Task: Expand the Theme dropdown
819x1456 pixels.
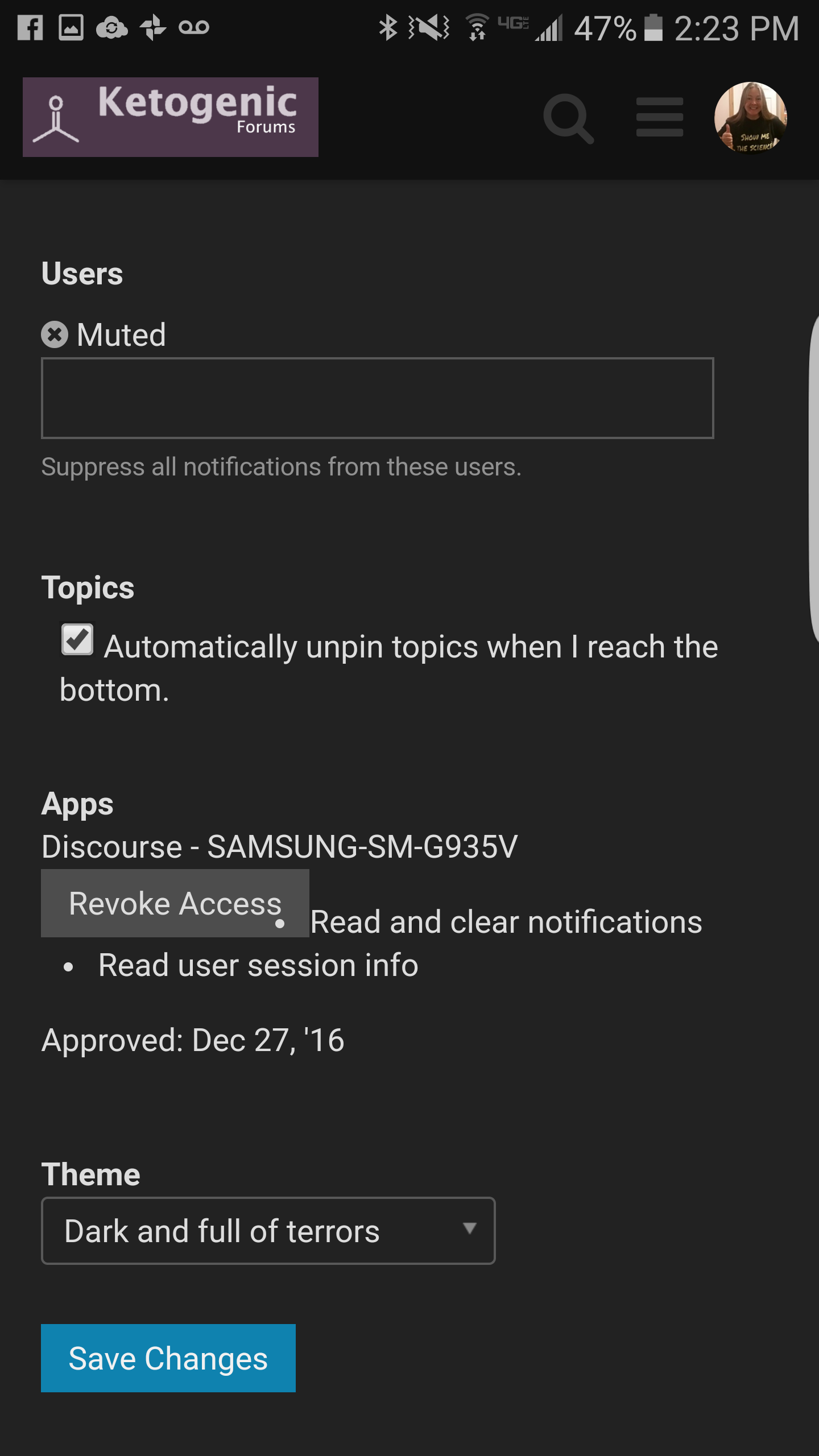Action: pyautogui.click(x=268, y=1231)
